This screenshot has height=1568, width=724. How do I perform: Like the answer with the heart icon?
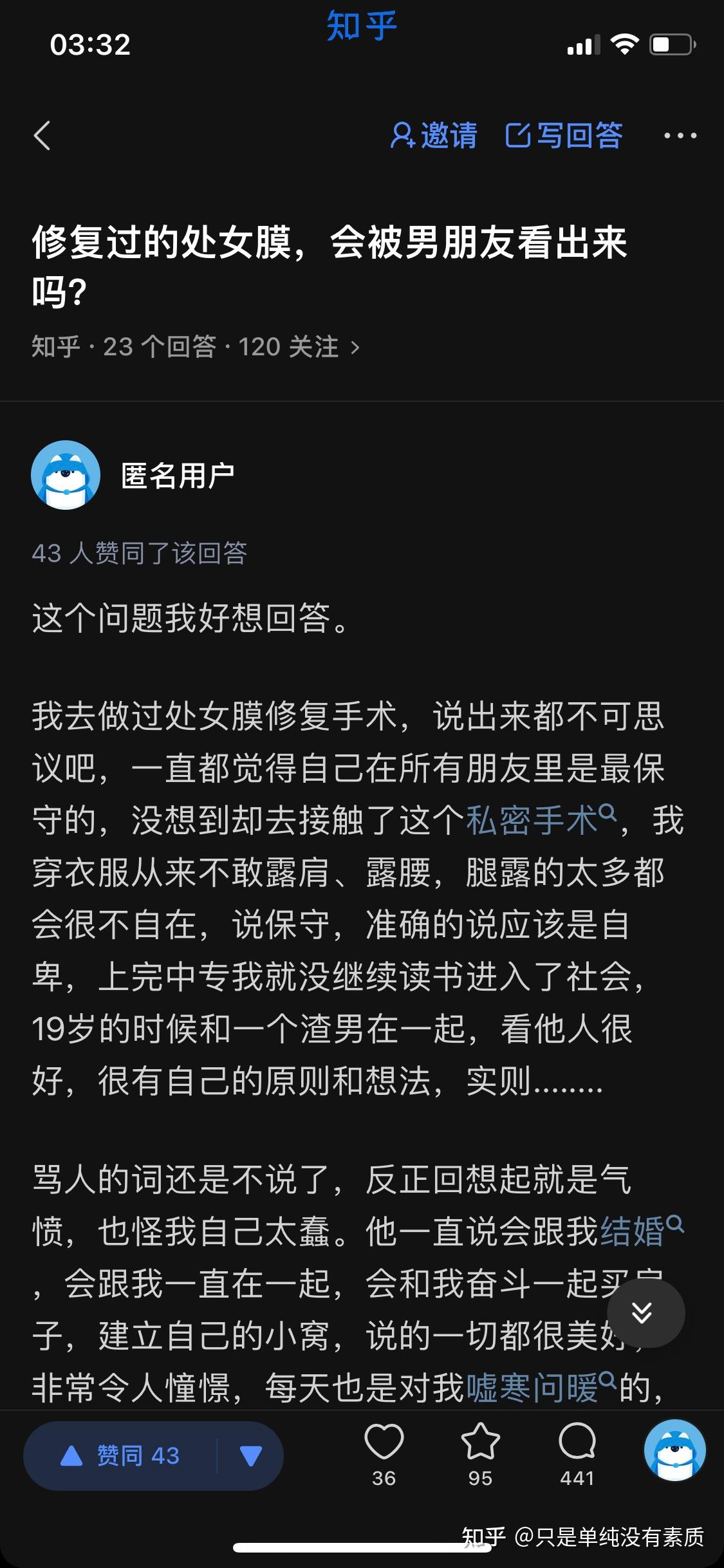point(384,1453)
